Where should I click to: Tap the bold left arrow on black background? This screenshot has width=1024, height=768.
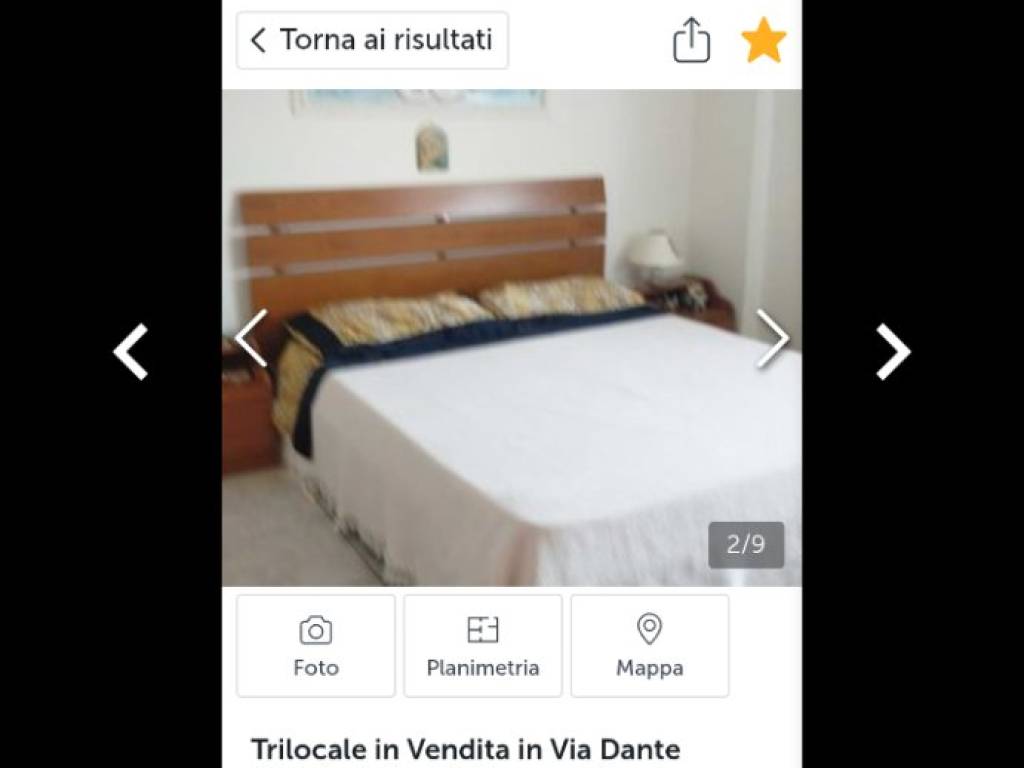[130, 352]
